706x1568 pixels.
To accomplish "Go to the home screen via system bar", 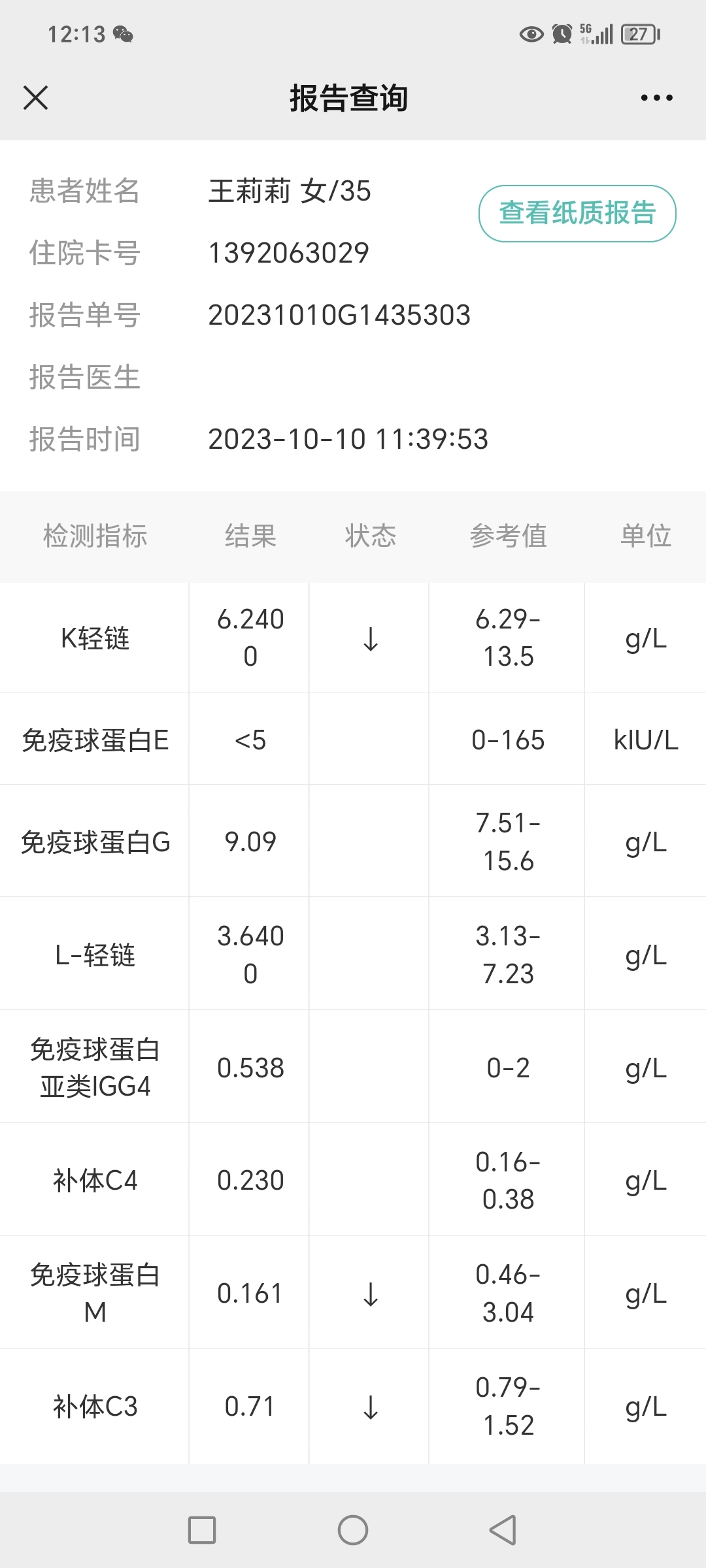I will click(x=353, y=1529).
